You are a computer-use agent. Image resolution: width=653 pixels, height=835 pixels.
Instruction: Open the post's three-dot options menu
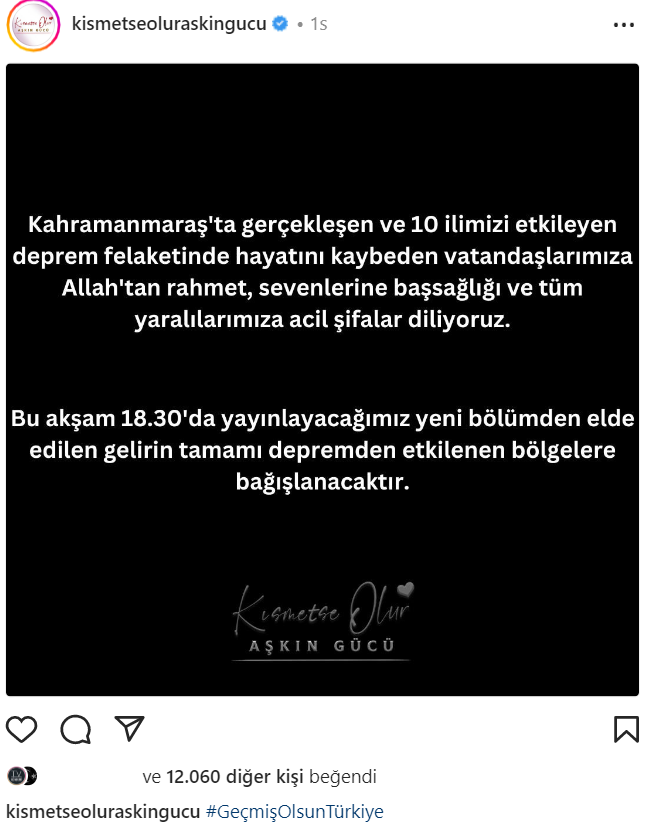(x=622, y=24)
